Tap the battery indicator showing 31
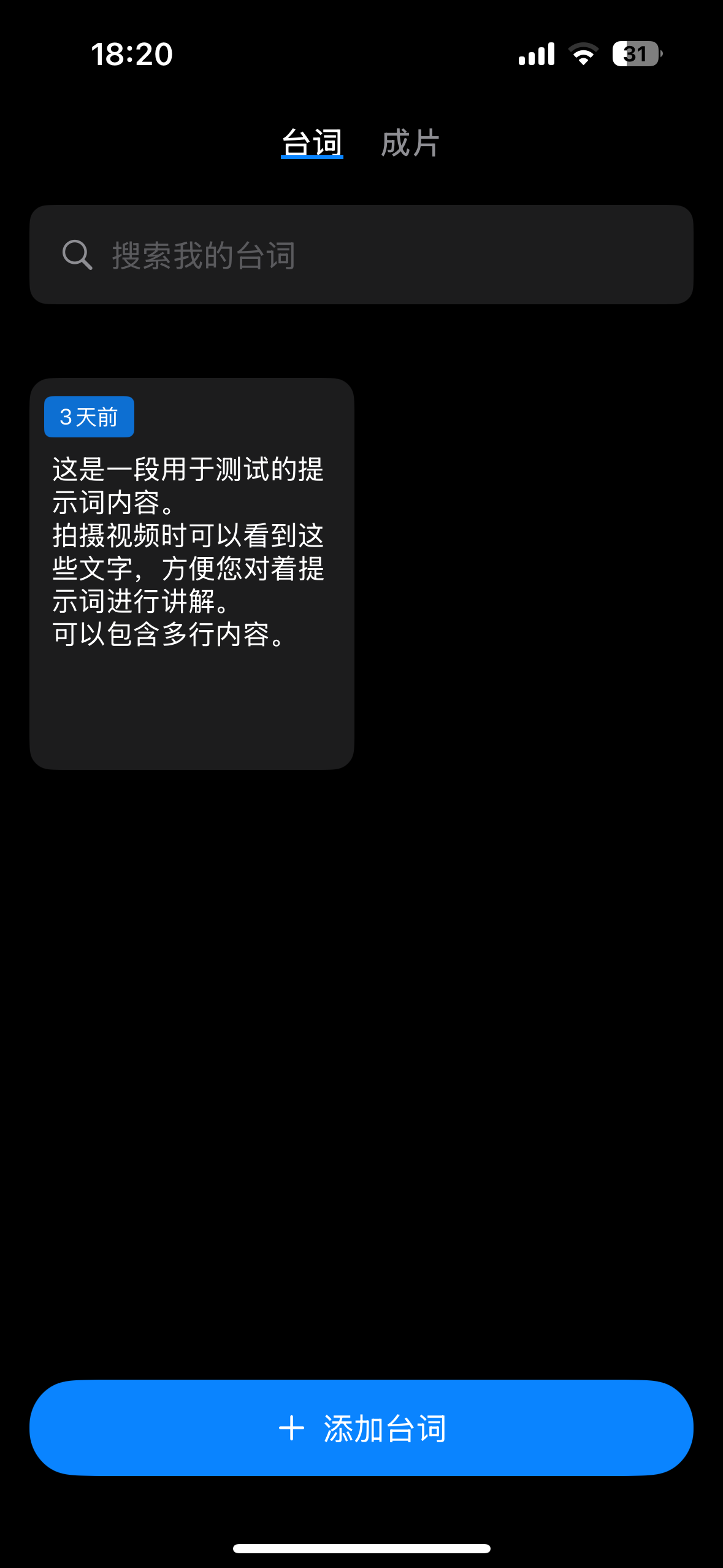Screen dimensions: 723x1568 636,54
